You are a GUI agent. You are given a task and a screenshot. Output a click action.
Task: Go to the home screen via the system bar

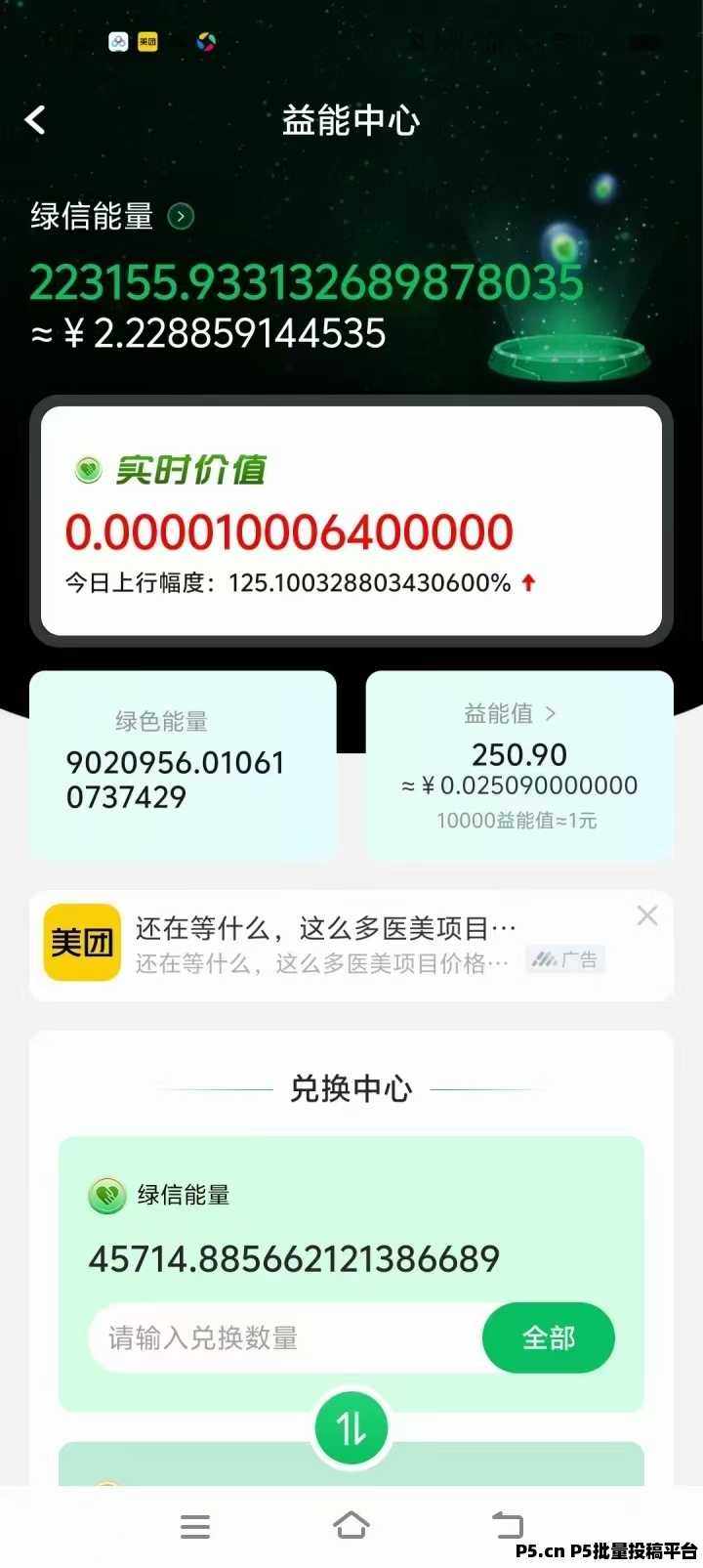[351, 1525]
